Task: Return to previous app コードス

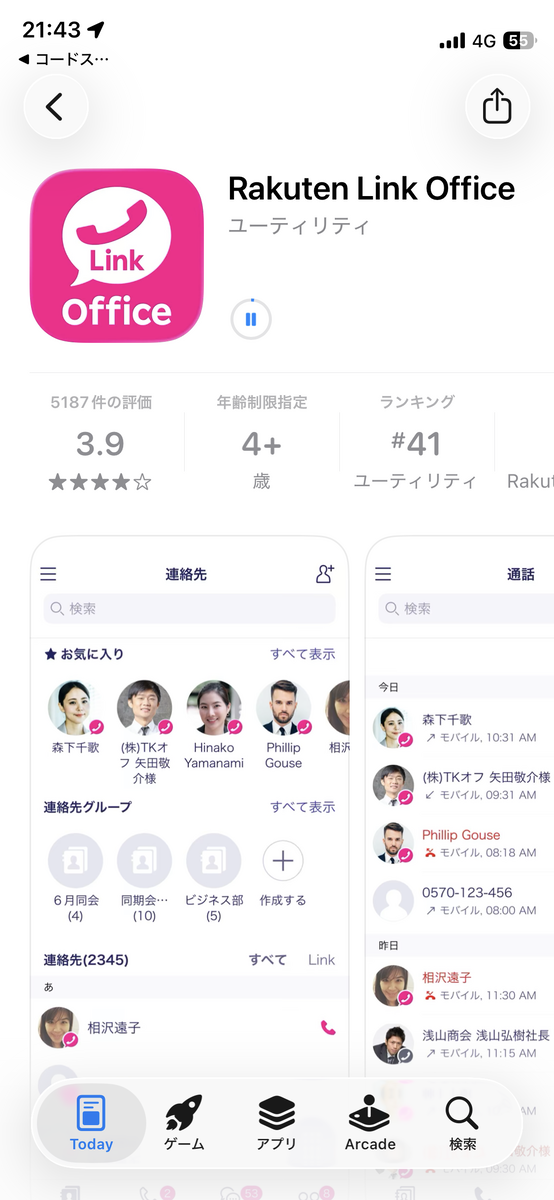Action: tap(64, 60)
